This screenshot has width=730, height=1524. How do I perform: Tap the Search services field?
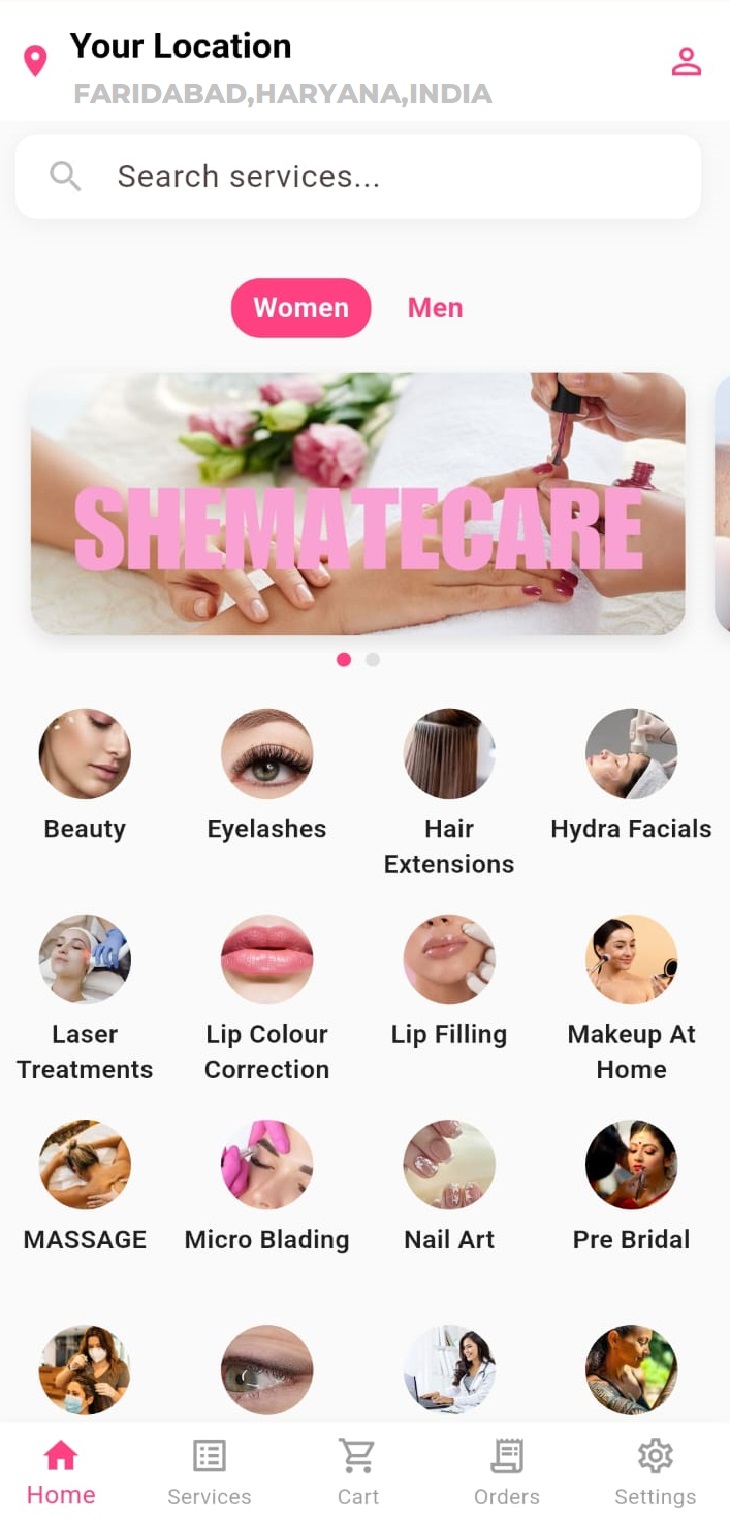click(358, 177)
